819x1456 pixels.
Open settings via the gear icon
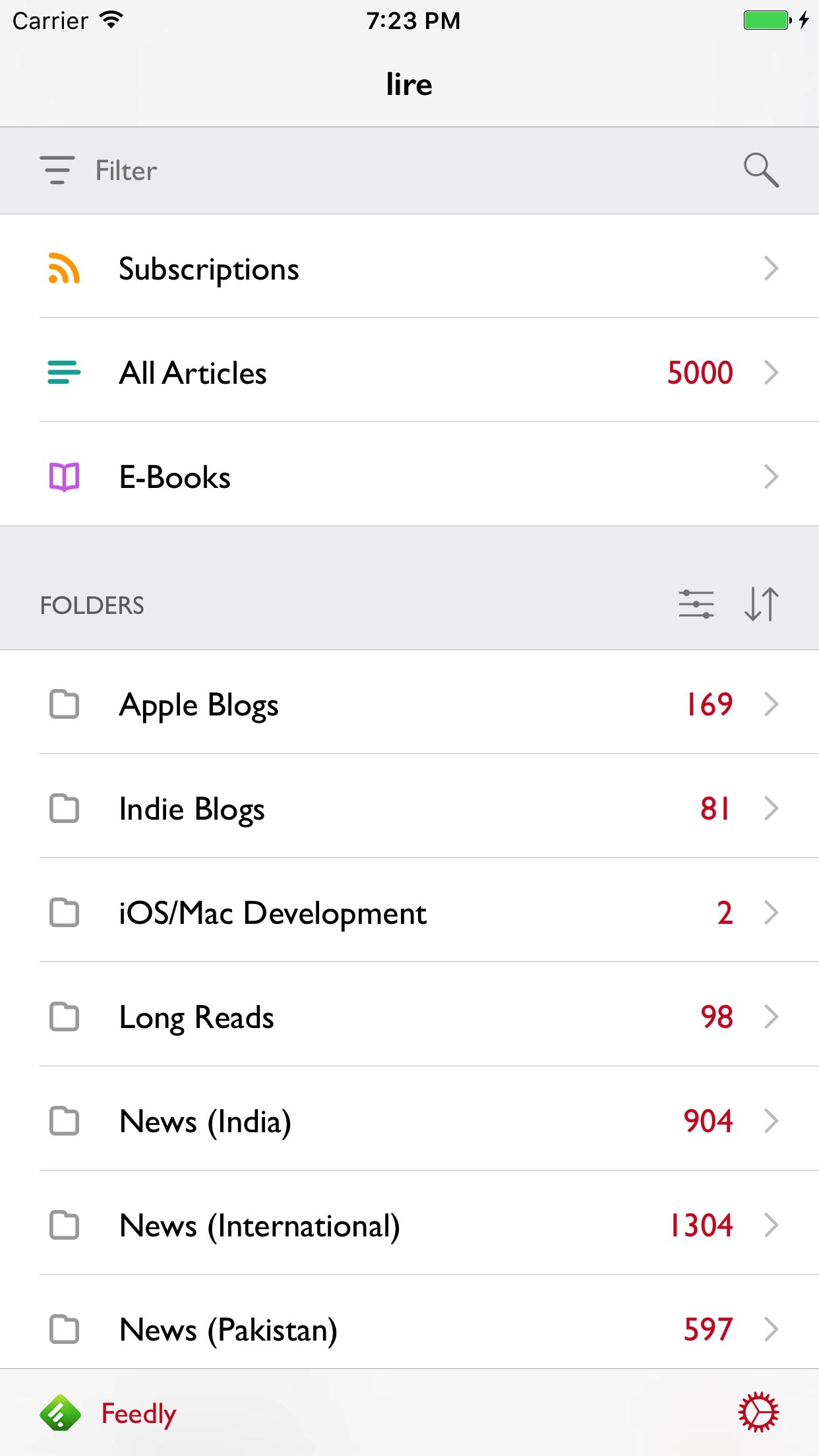(x=758, y=1412)
